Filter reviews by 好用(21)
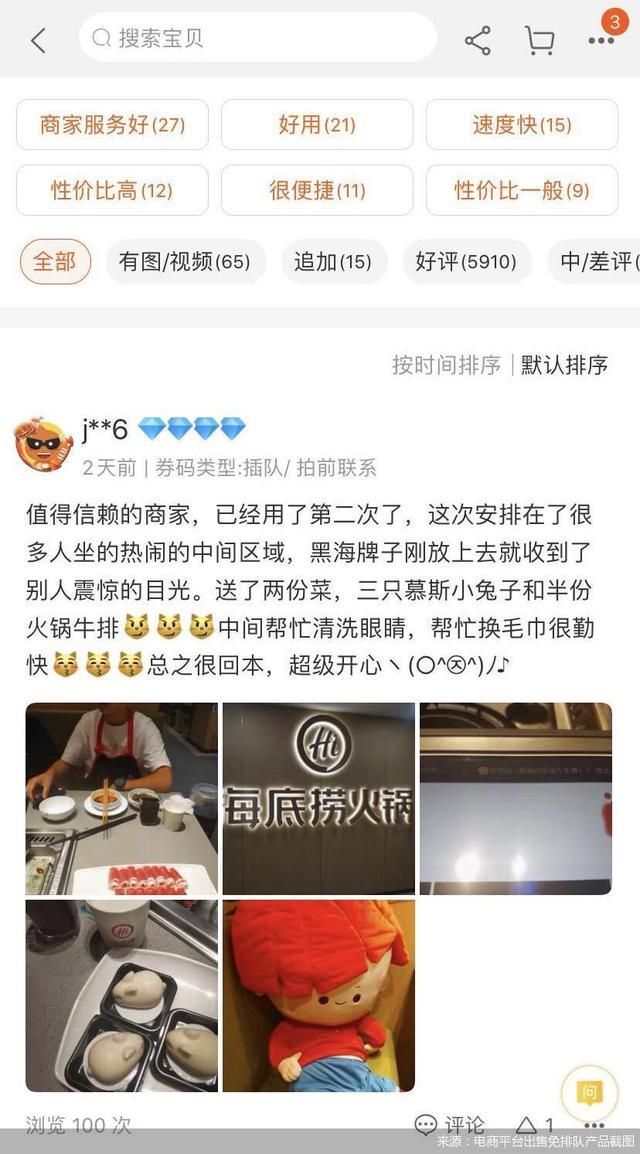The height and width of the screenshot is (1154, 640). (x=317, y=125)
